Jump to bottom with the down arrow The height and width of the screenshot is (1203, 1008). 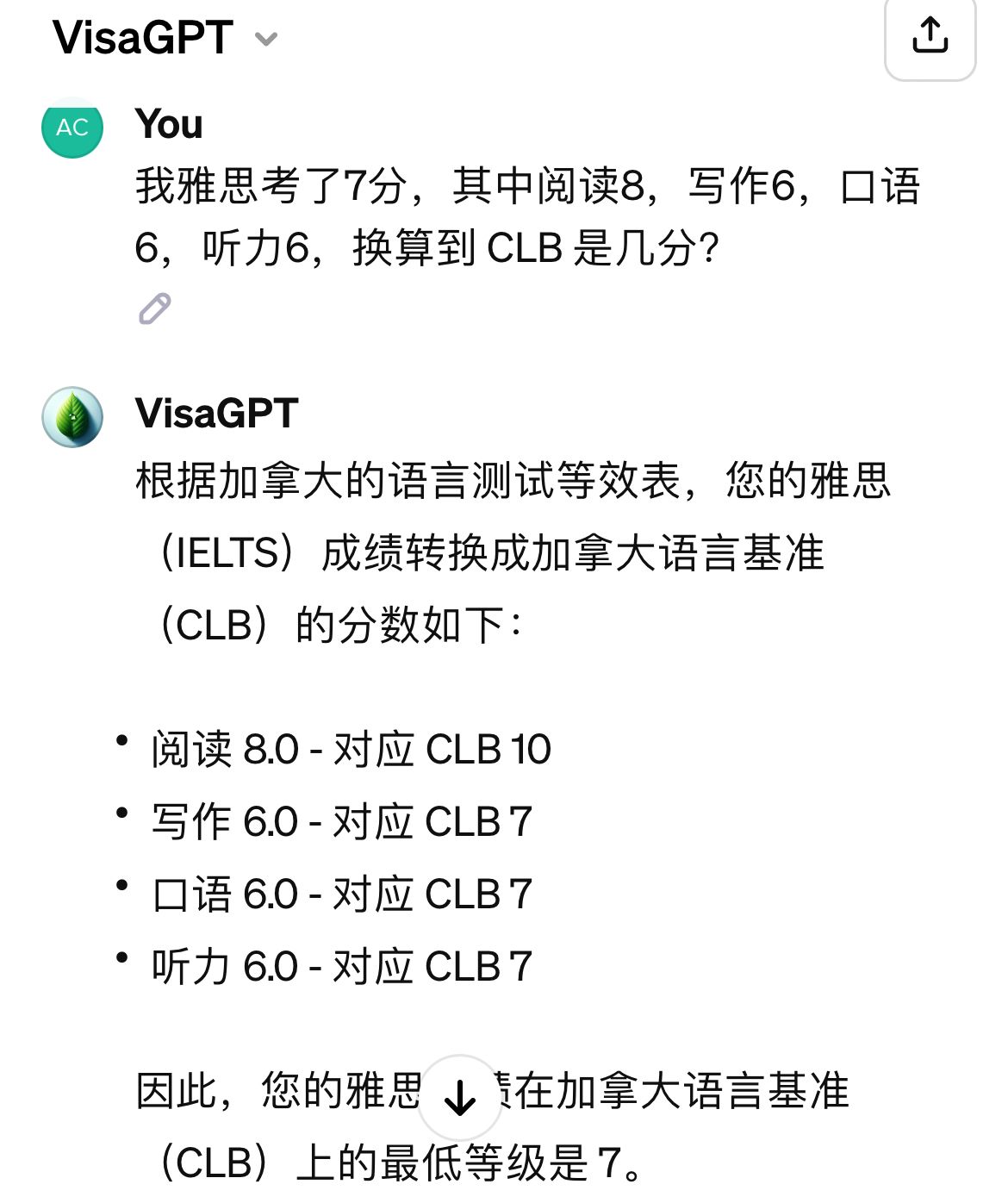459,1098
